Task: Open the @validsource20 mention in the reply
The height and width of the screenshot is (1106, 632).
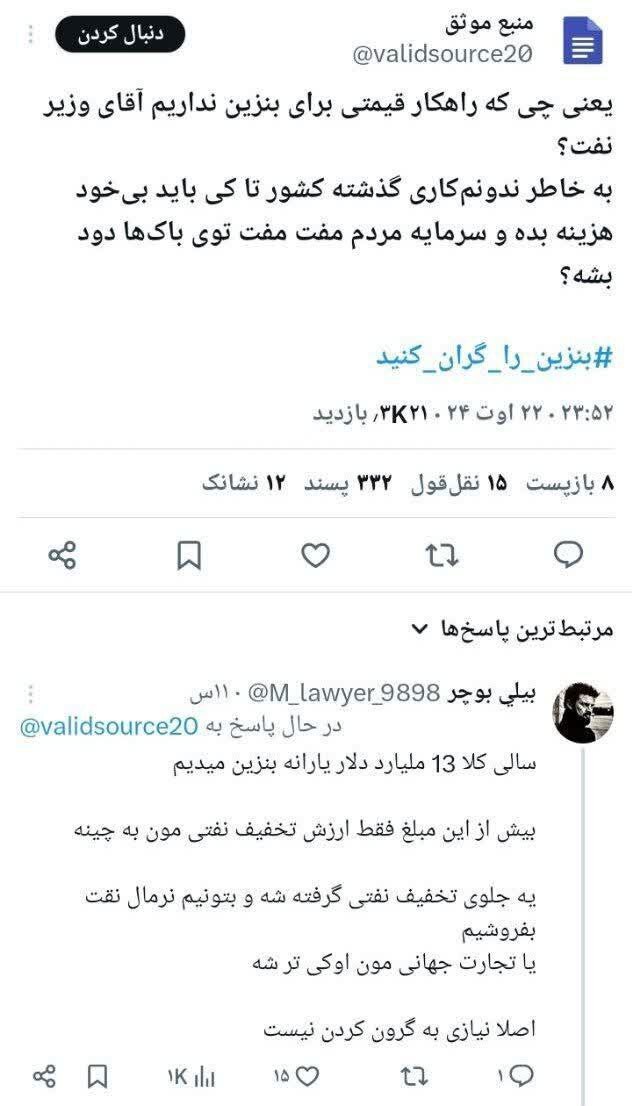Action: click(x=109, y=727)
